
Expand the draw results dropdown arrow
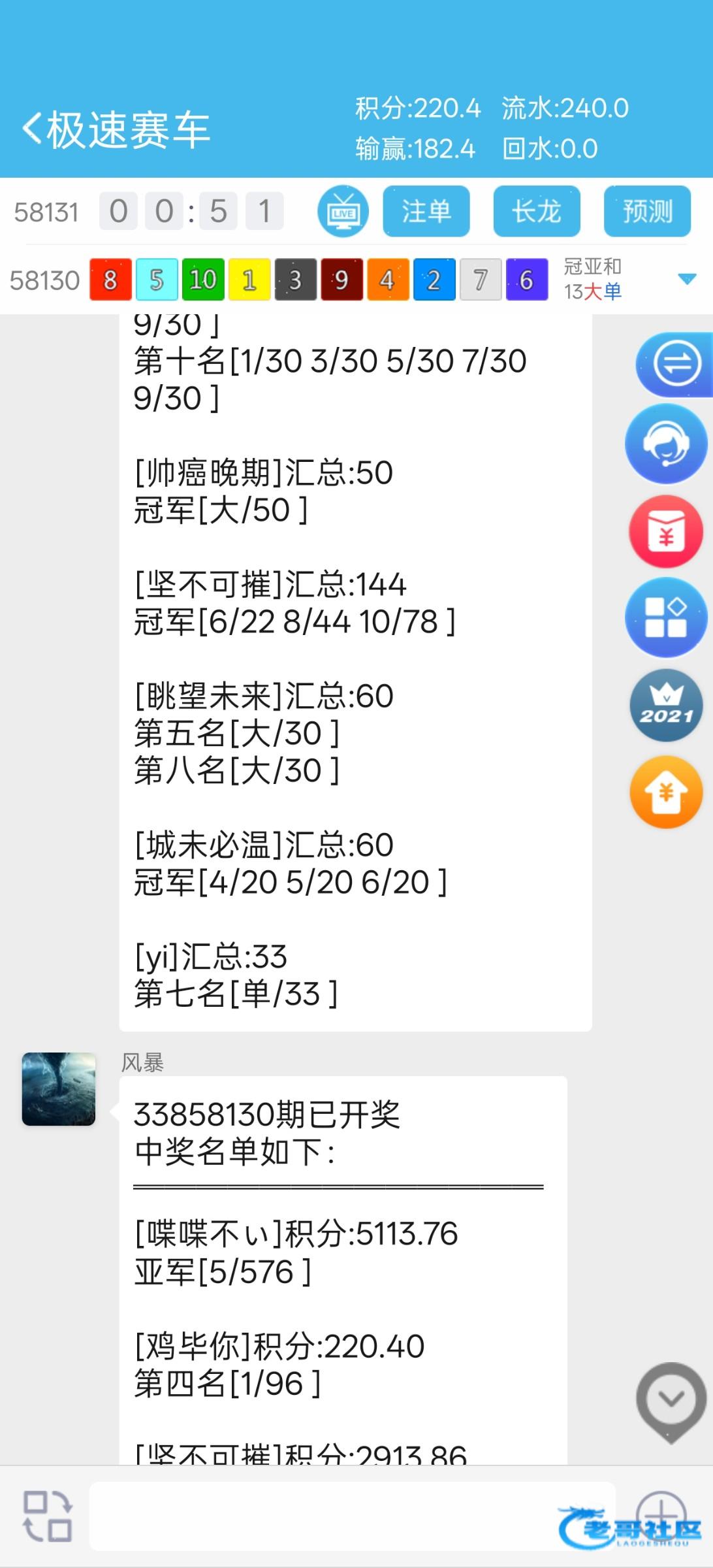tap(687, 280)
